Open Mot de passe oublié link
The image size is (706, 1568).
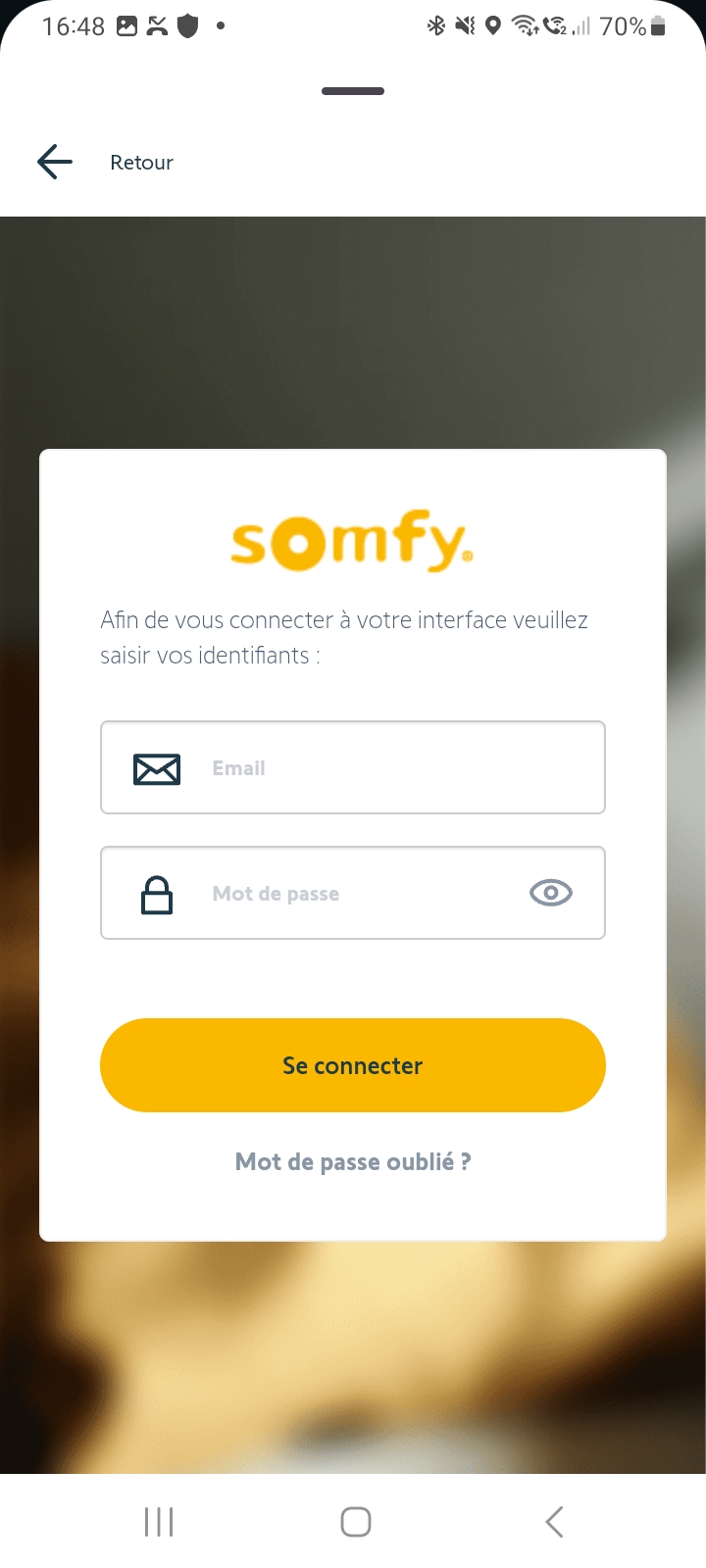pos(353,1162)
